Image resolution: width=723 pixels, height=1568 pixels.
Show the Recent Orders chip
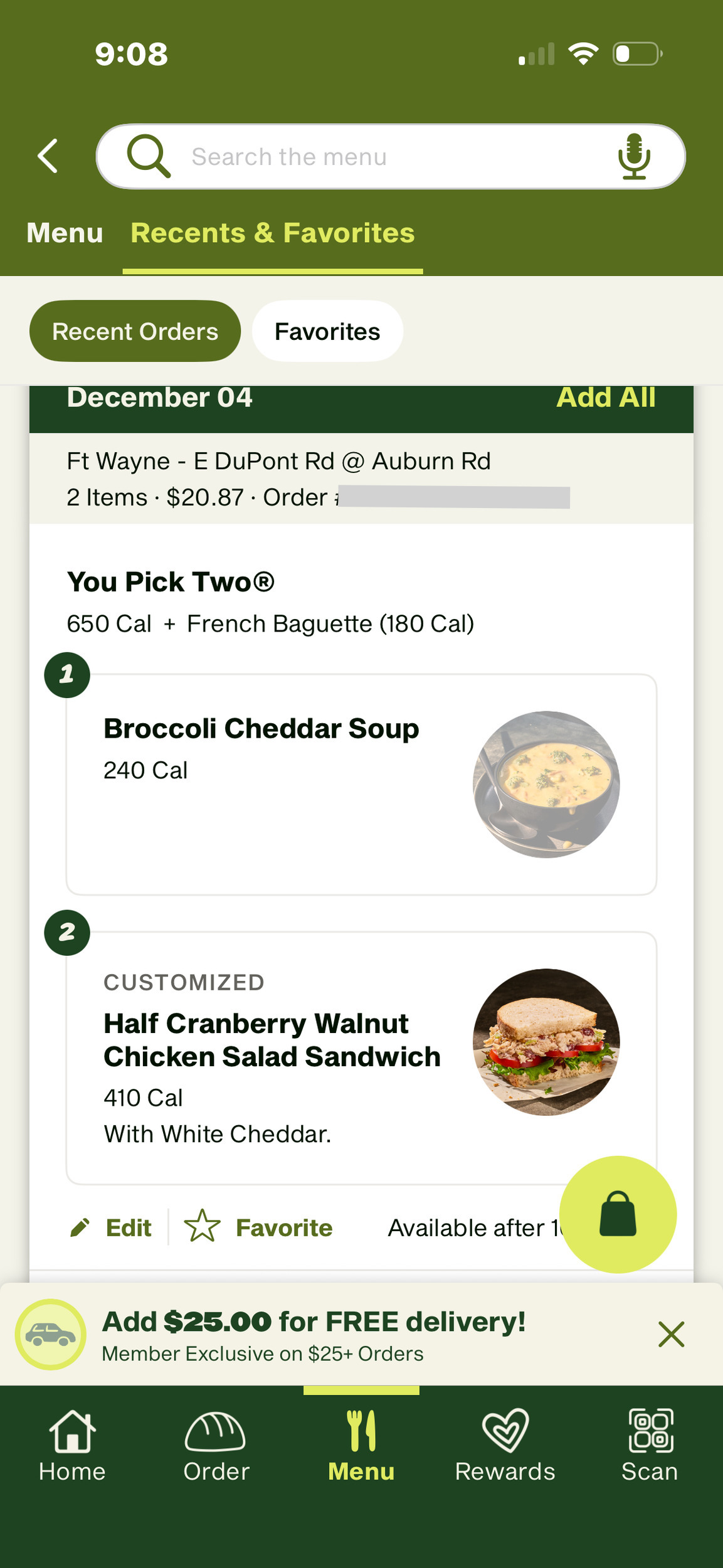[135, 331]
